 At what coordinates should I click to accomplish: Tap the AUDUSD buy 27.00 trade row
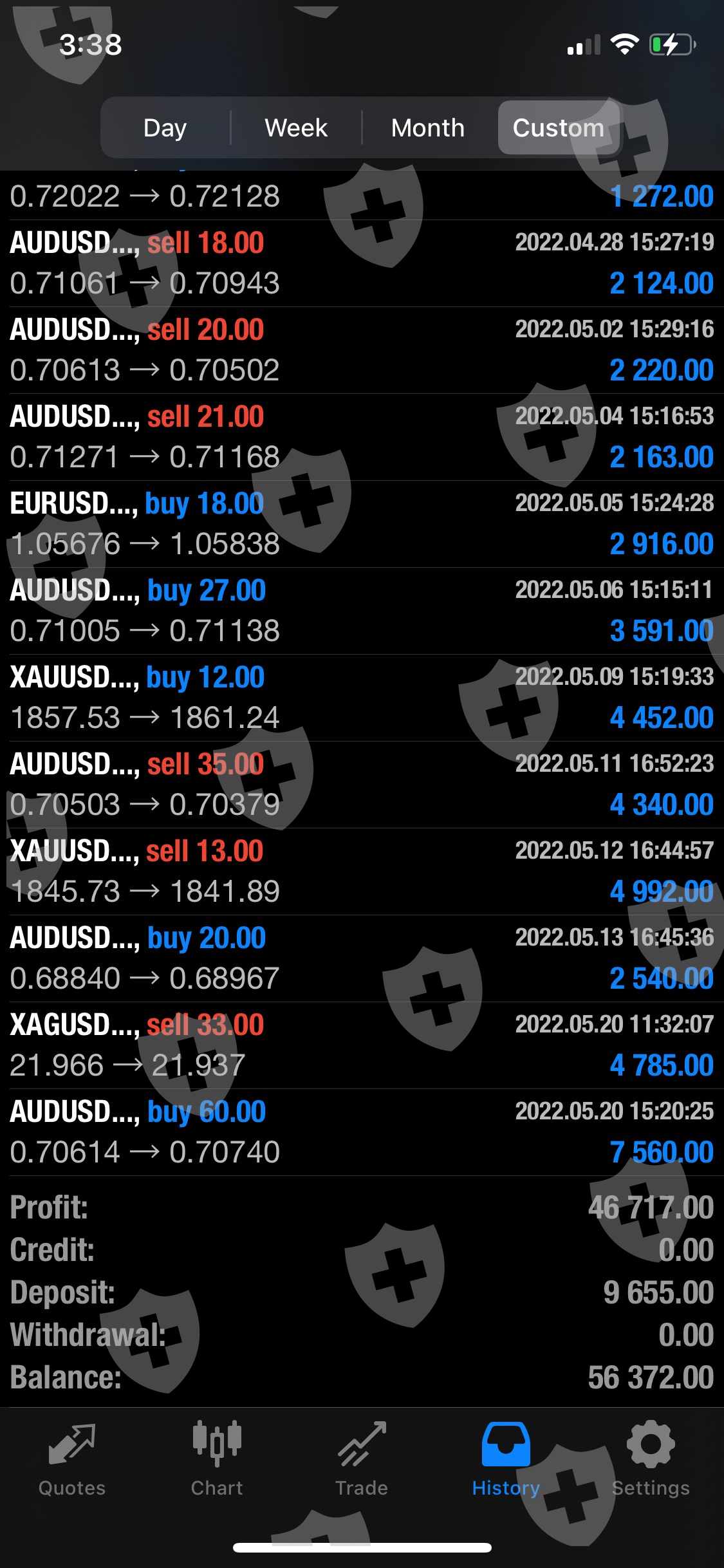362,611
